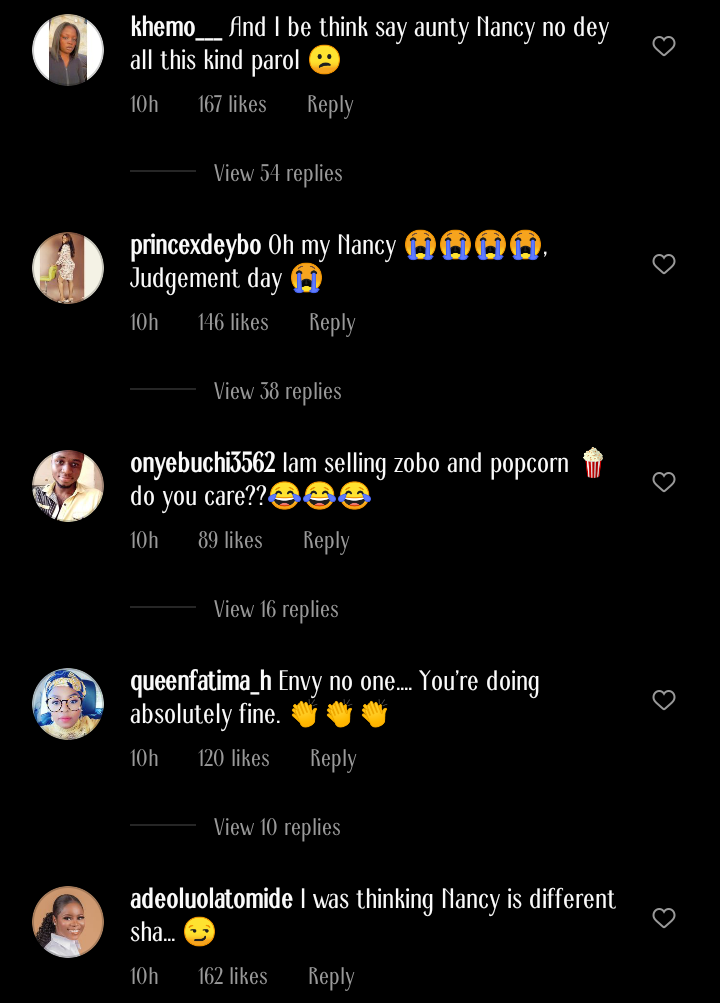The width and height of the screenshot is (720, 1003).
Task: Like adeoluolatomide's comment
Action: click(664, 918)
